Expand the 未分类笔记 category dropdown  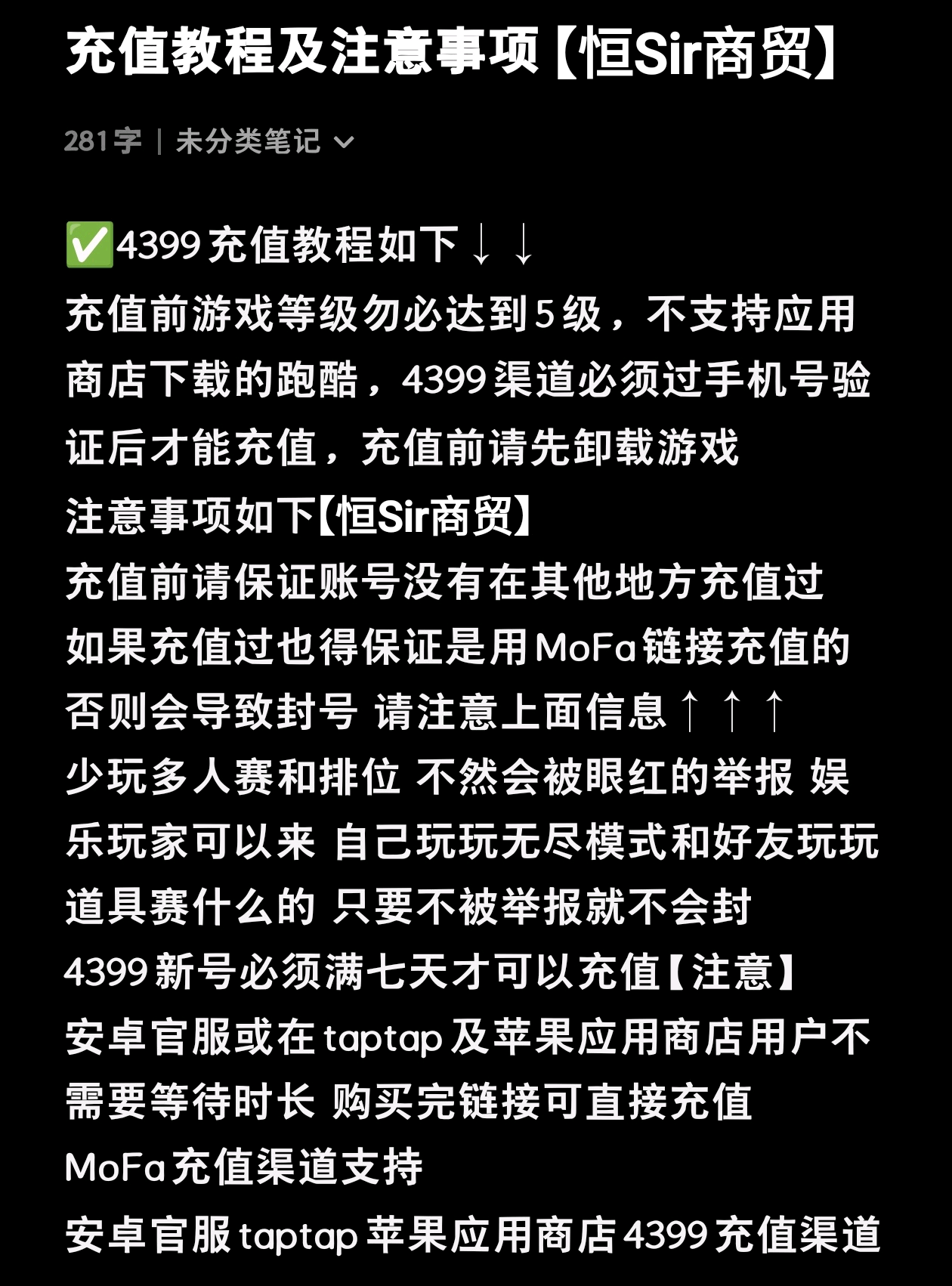(342, 142)
